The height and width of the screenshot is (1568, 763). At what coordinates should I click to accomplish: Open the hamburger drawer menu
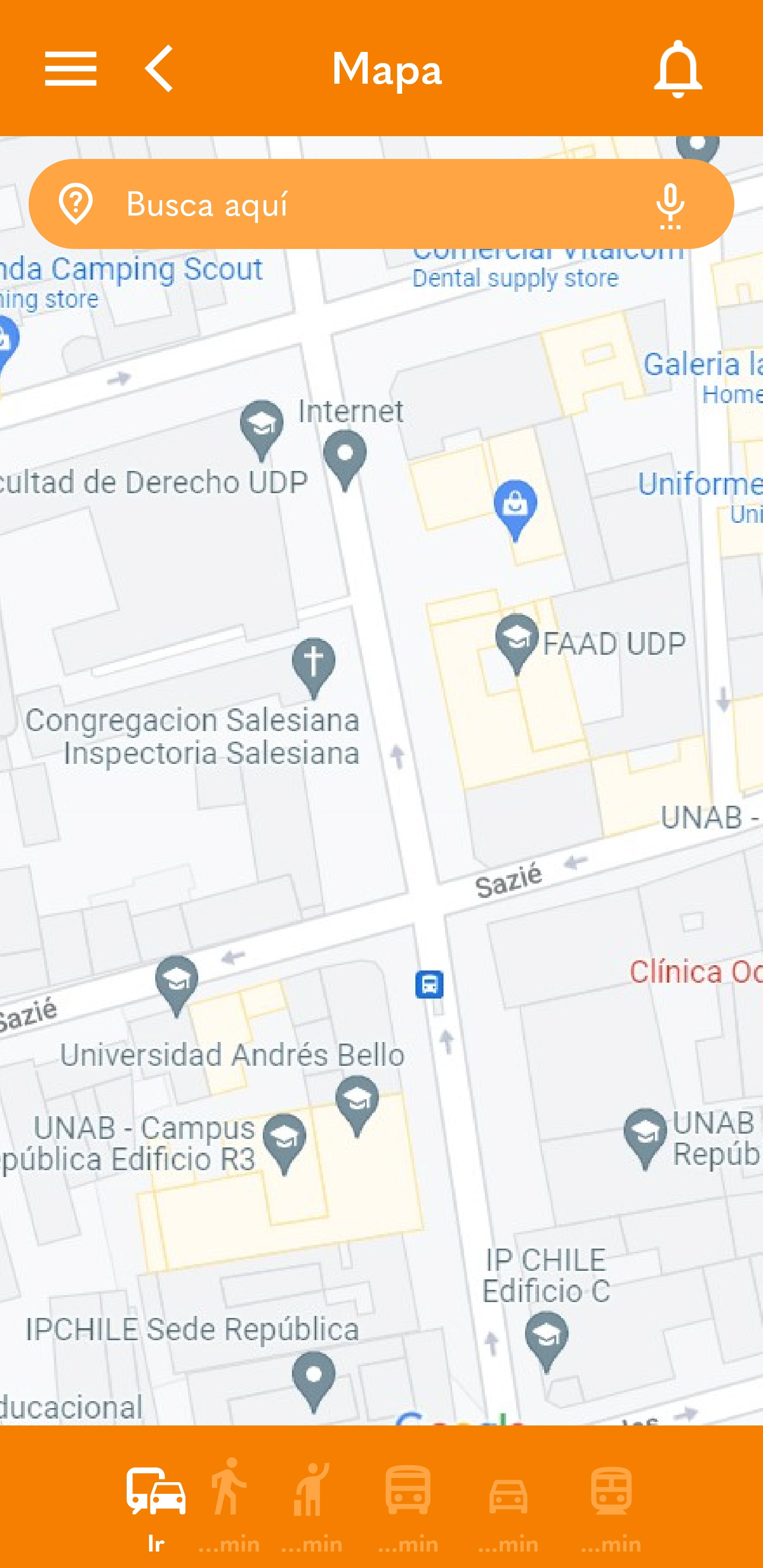pos(70,68)
